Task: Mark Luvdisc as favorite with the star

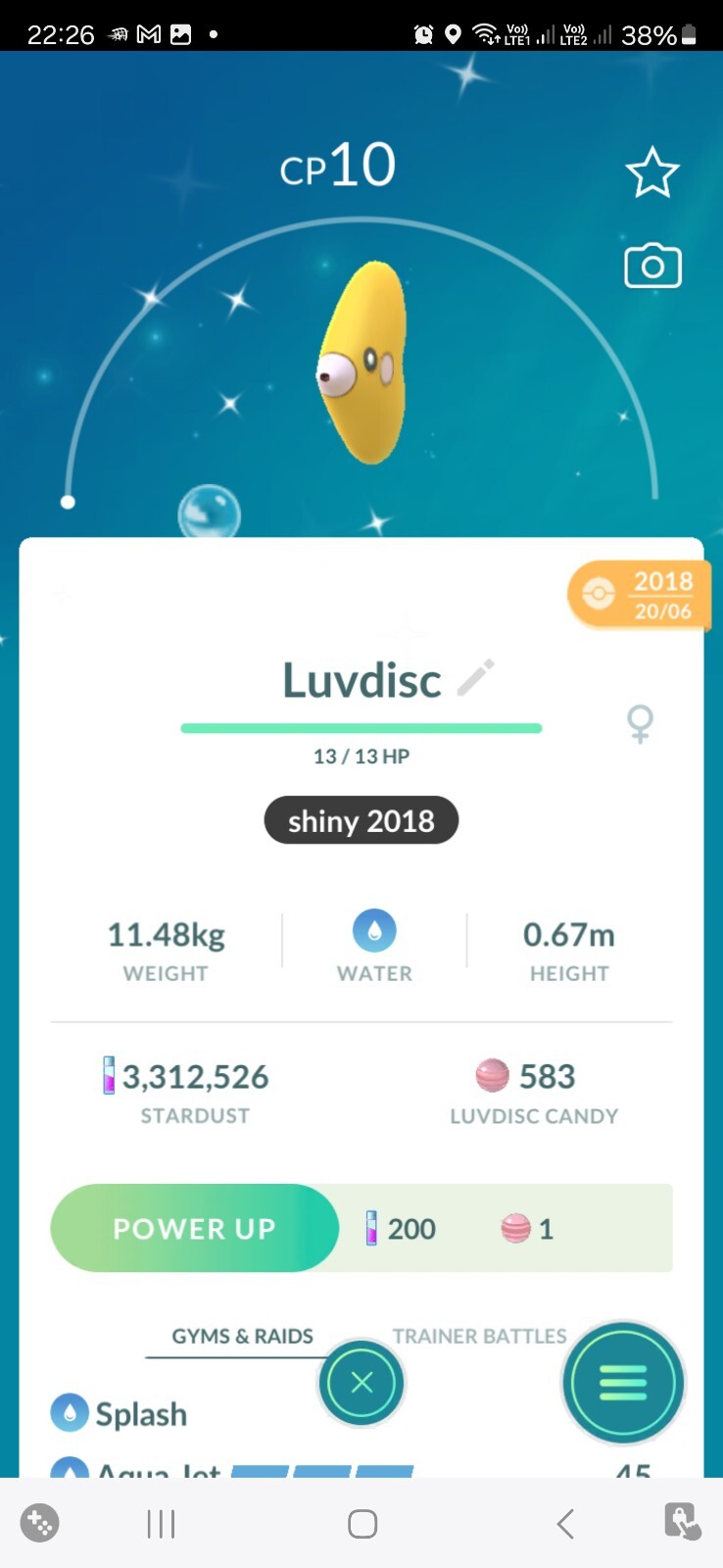Action: click(652, 173)
